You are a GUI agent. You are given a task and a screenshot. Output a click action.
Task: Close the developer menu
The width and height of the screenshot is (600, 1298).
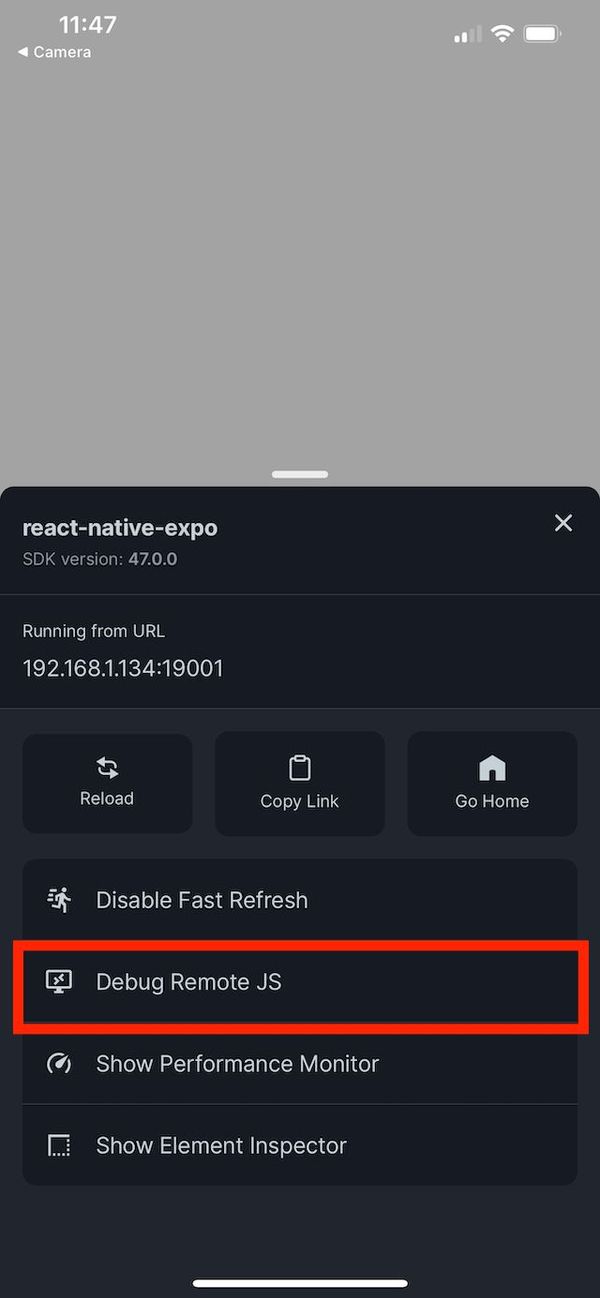563,523
